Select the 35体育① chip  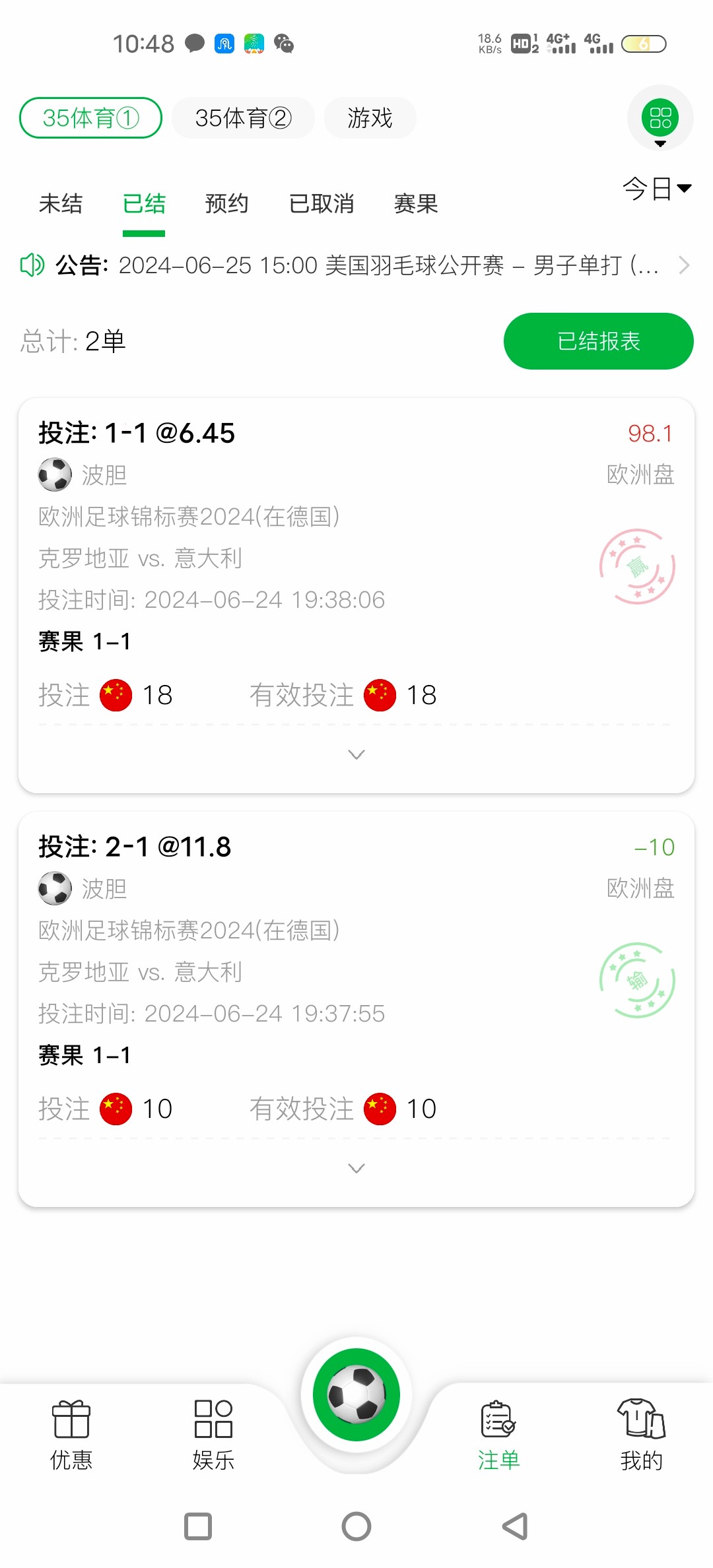click(x=91, y=118)
